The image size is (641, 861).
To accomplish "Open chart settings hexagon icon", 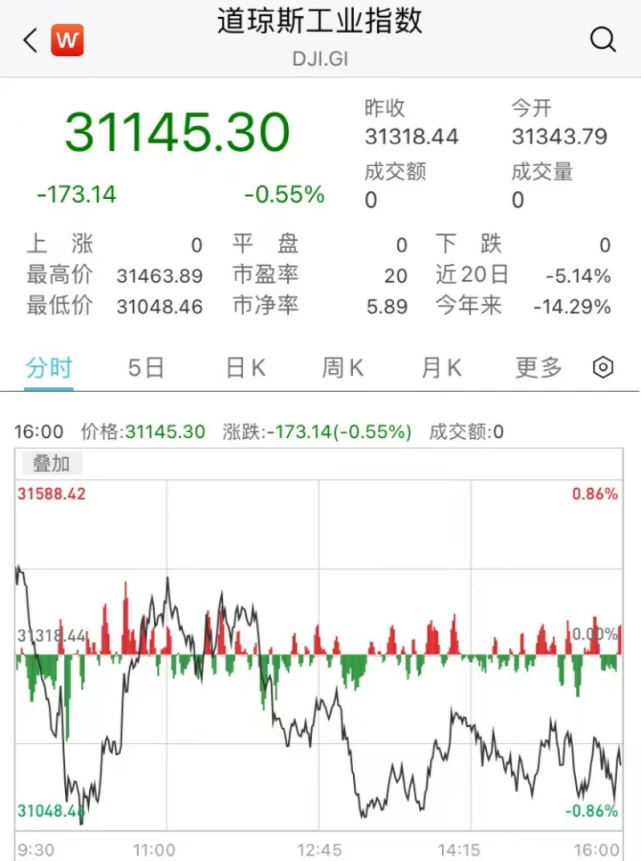I will [x=603, y=367].
